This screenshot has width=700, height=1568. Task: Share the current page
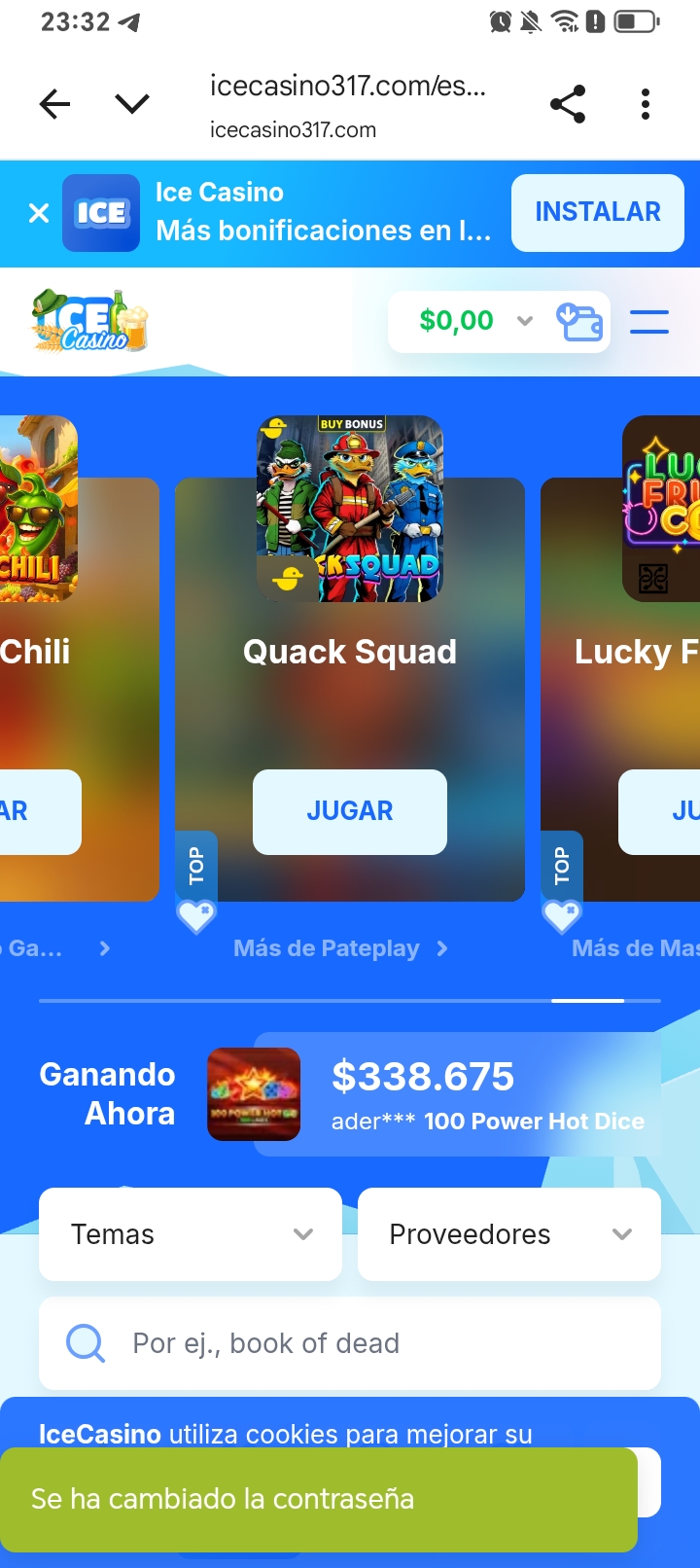click(568, 104)
